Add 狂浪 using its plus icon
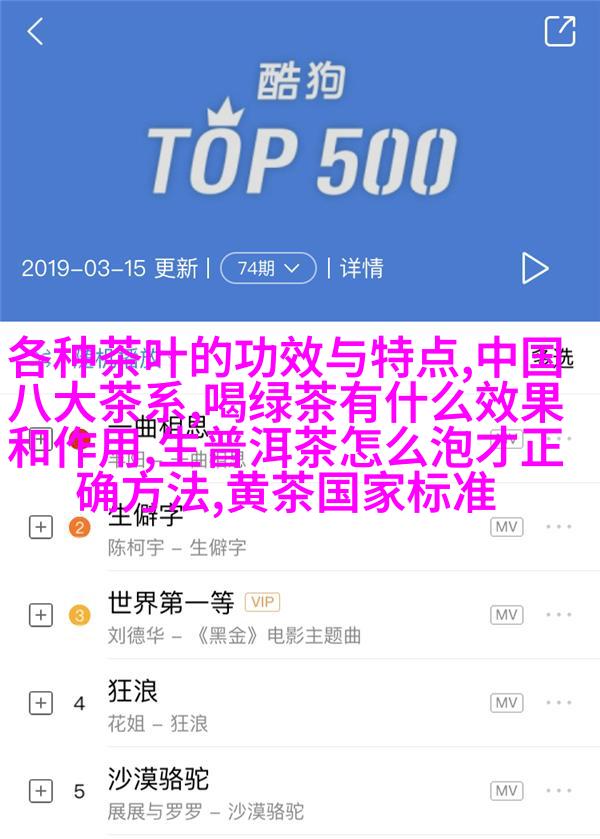This screenshot has height=839, width=600. pos(40,702)
